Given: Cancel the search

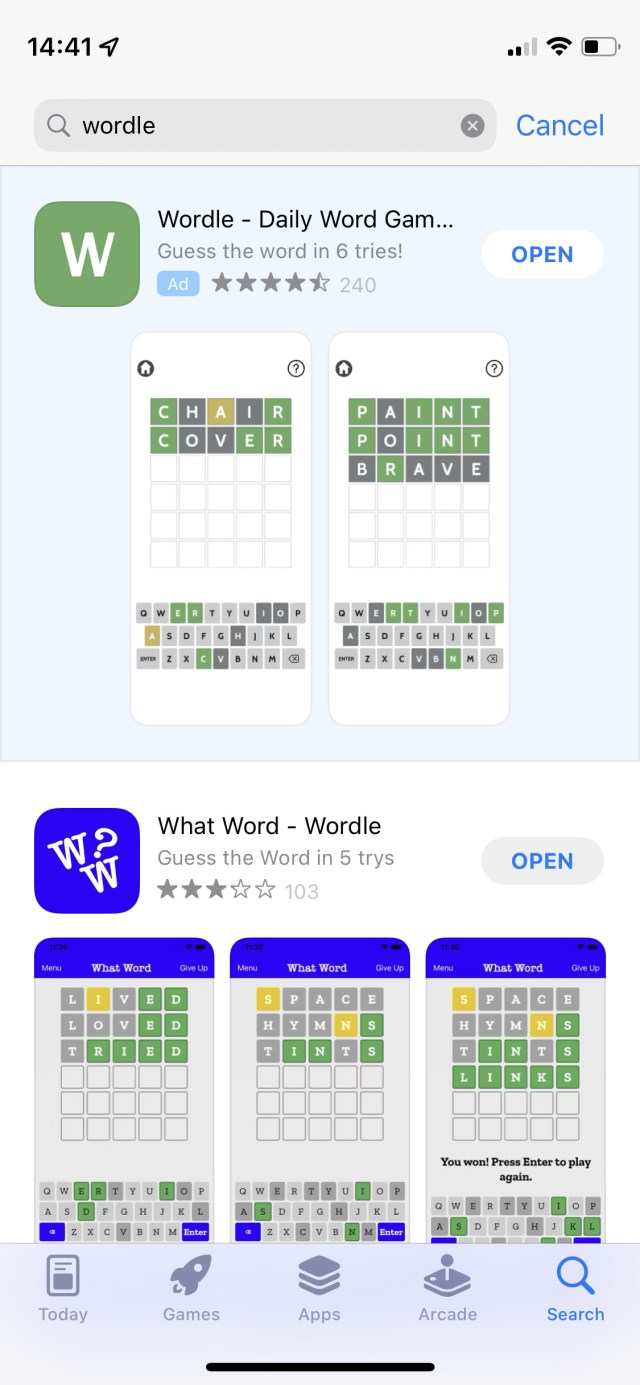Looking at the screenshot, I should coord(559,126).
